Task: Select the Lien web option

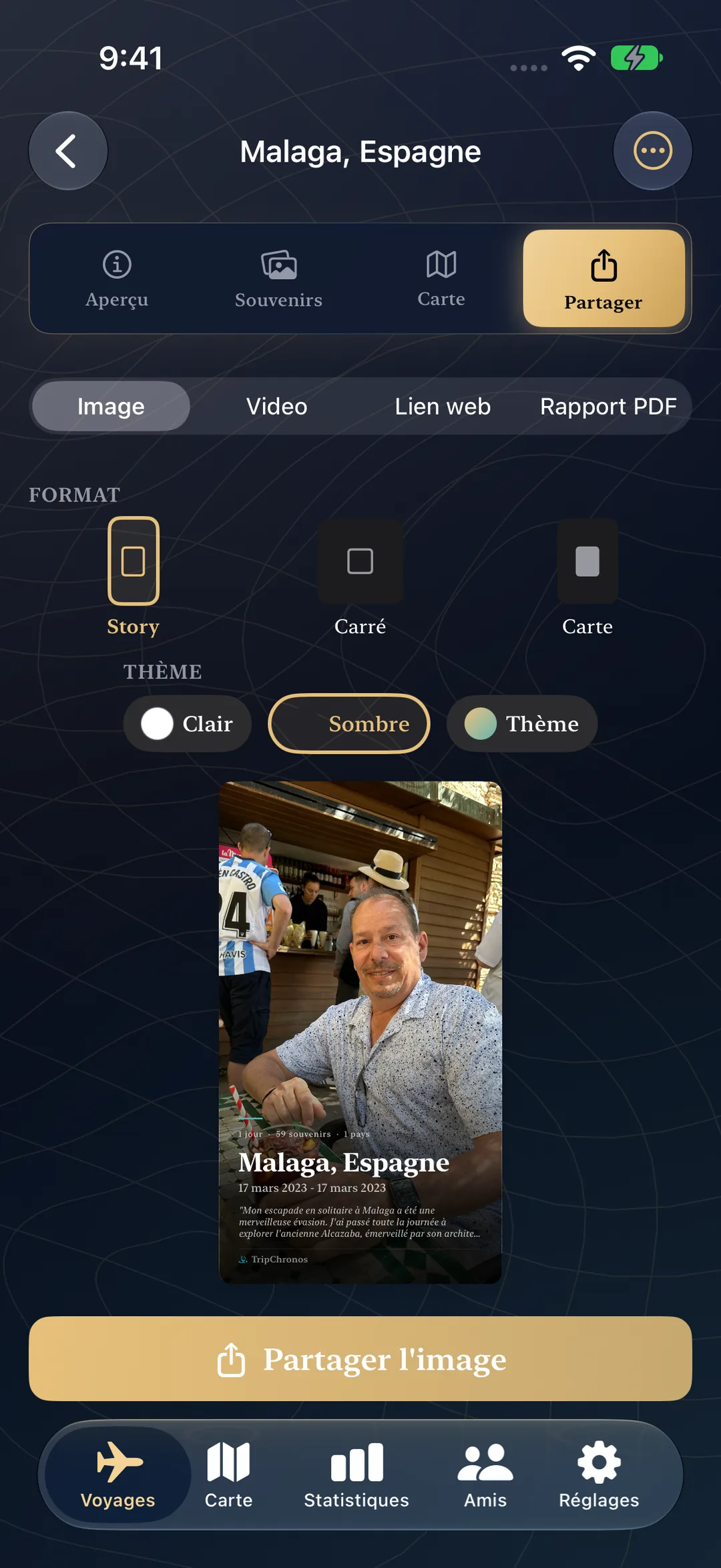Action: [x=443, y=406]
